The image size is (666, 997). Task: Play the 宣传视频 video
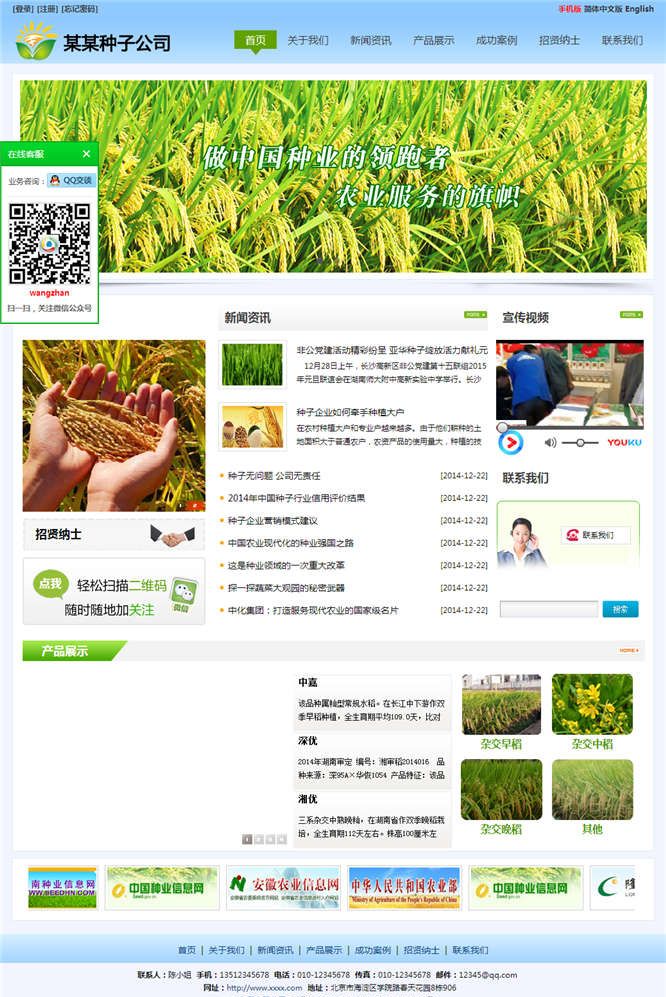(x=510, y=442)
